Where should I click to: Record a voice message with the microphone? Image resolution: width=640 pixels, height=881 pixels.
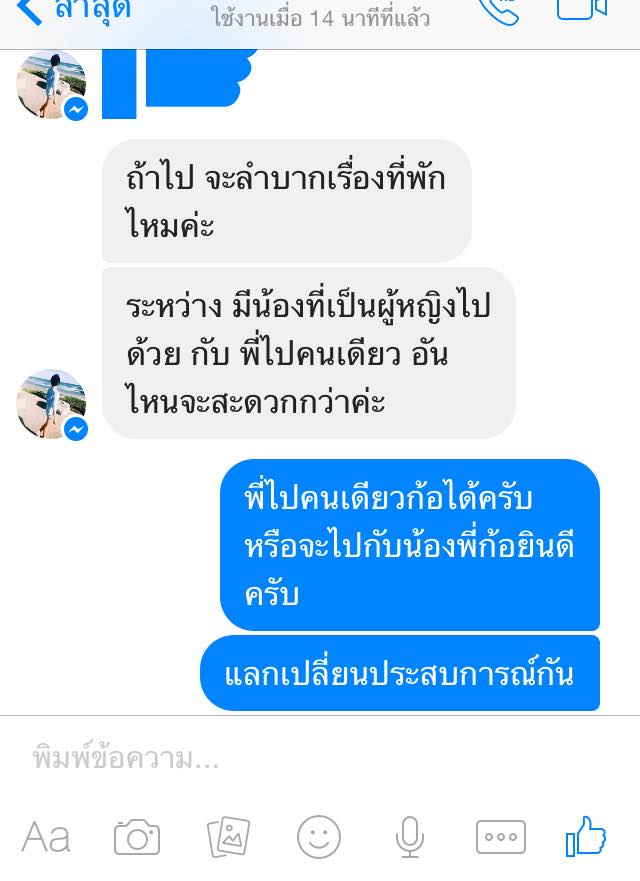(409, 837)
